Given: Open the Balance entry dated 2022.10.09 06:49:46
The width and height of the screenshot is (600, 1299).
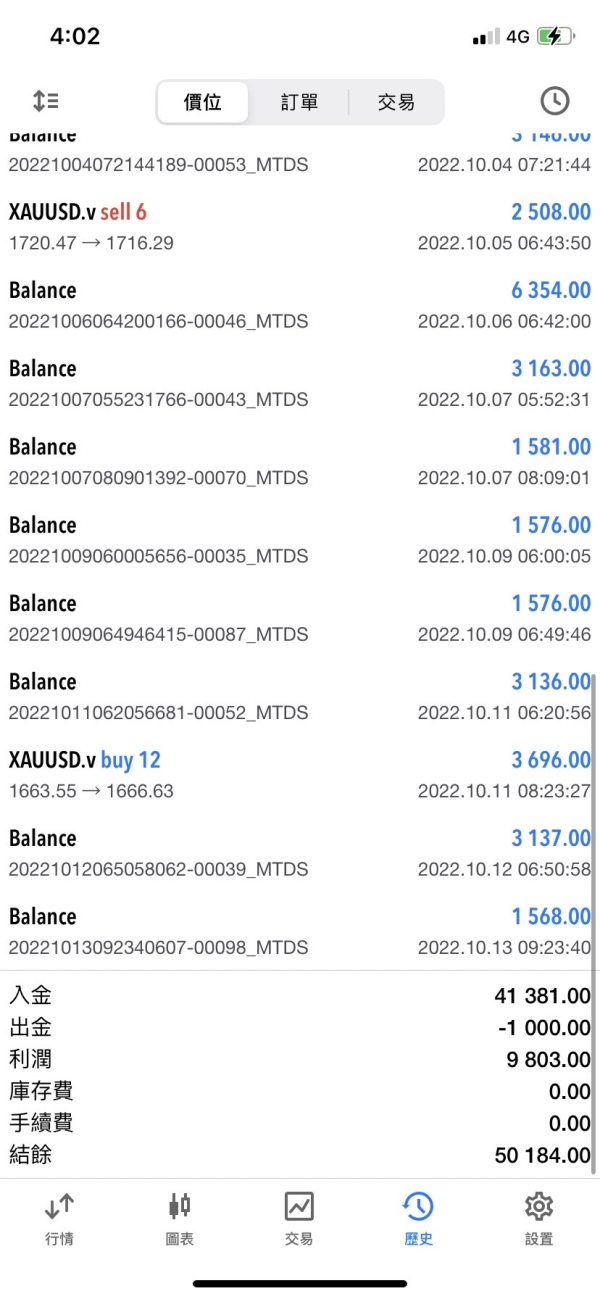Looking at the screenshot, I should (300, 618).
